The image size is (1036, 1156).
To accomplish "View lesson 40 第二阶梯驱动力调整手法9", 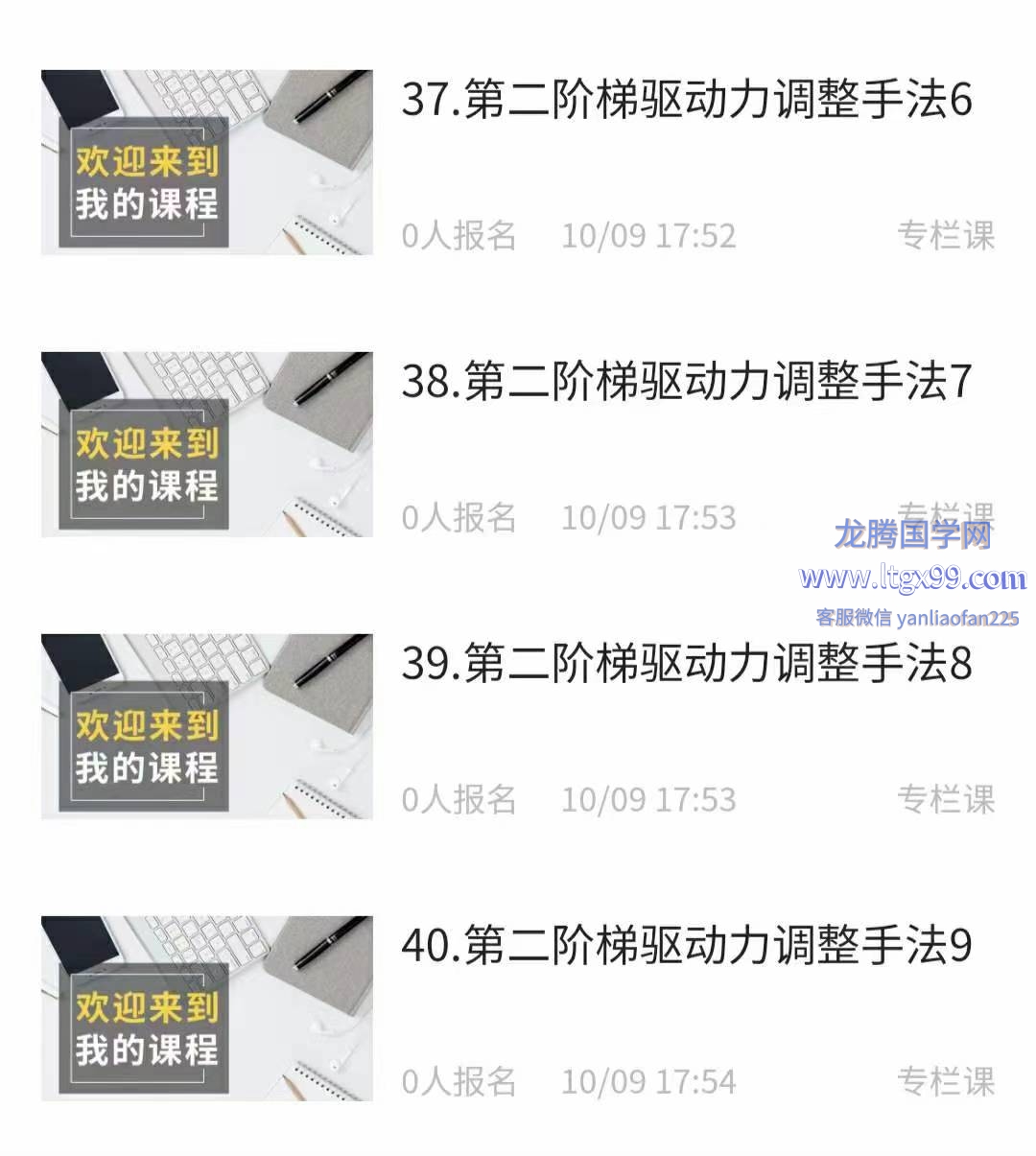I will click(686, 946).
